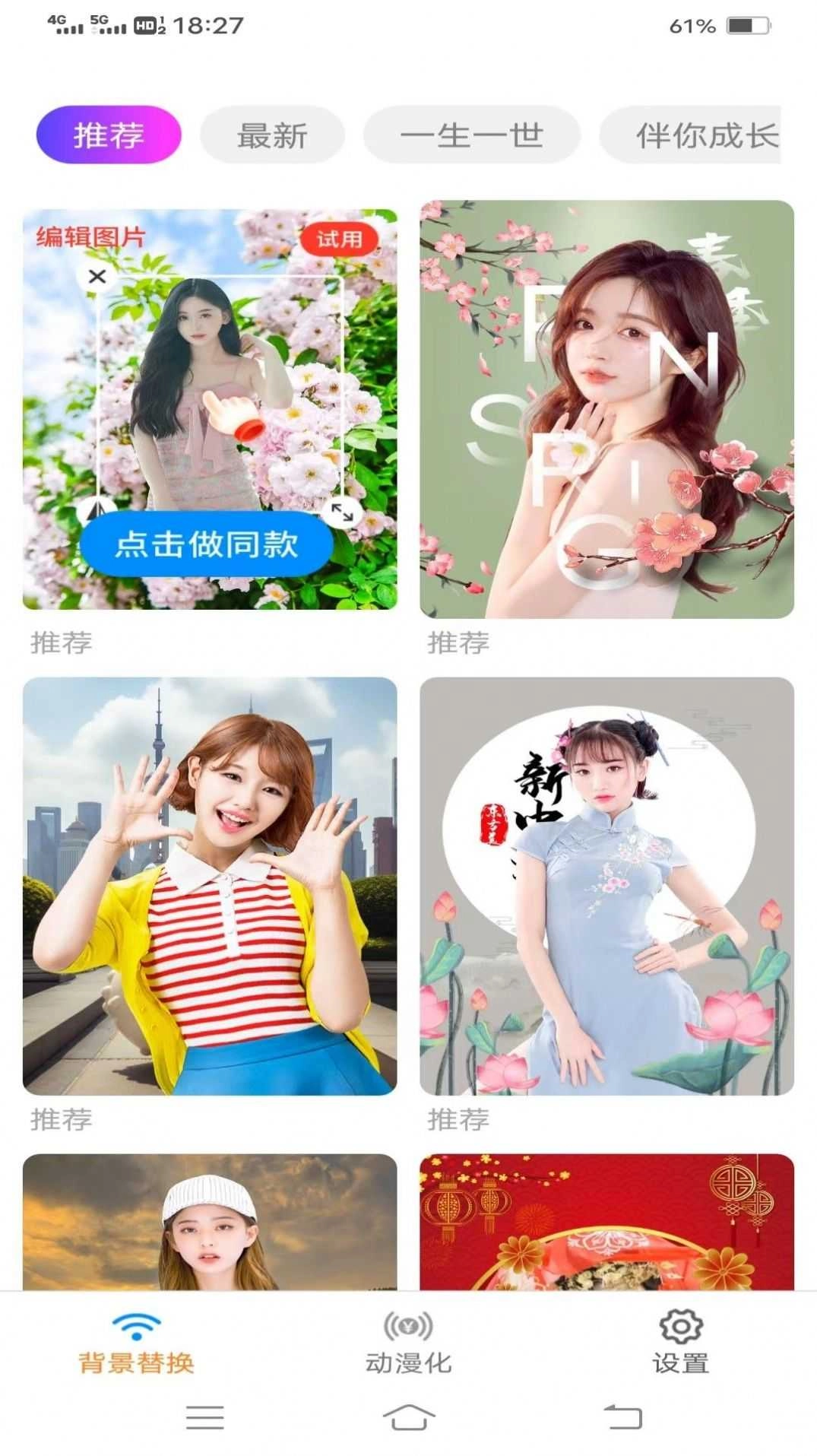
Task: Select the 推荐 tab
Action: [108, 135]
